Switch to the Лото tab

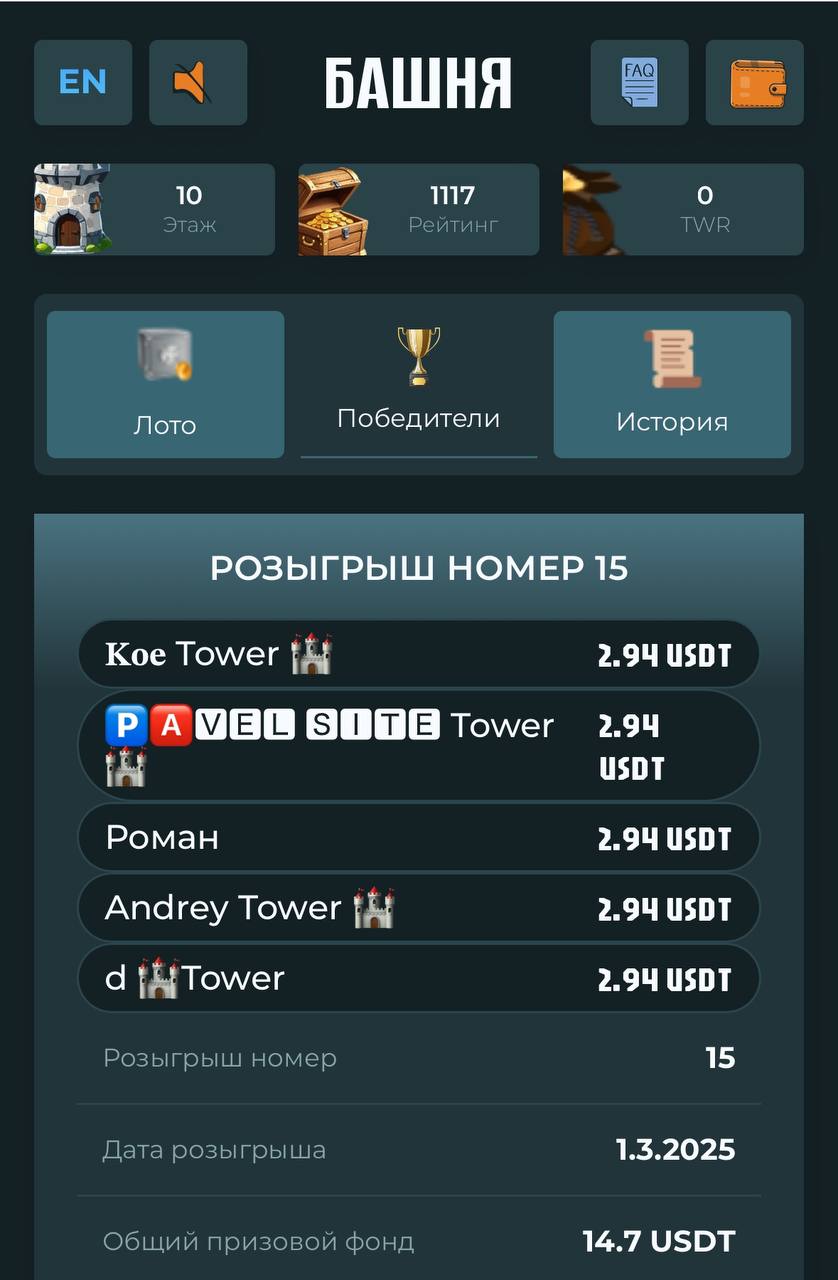(x=165, y=384)
